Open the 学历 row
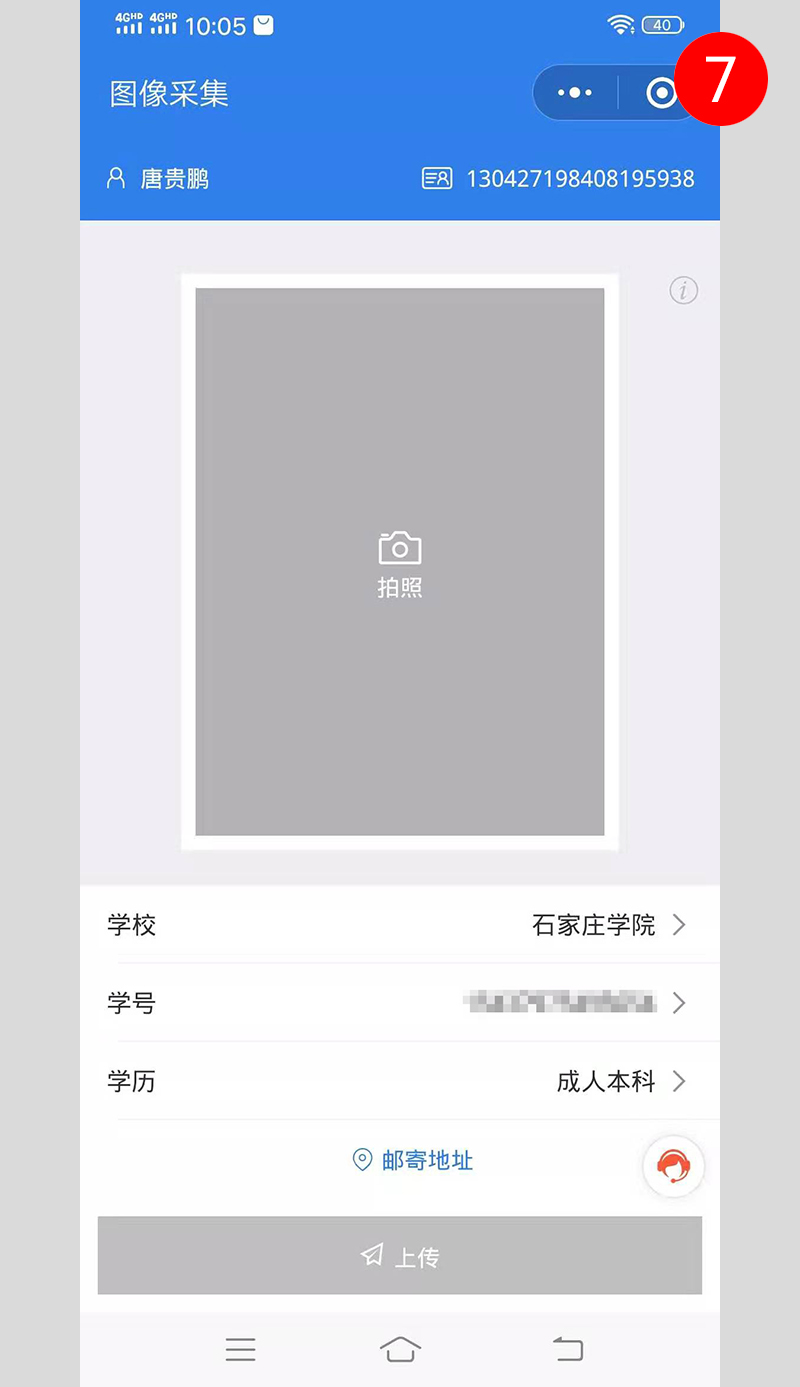 (400, 1081)
